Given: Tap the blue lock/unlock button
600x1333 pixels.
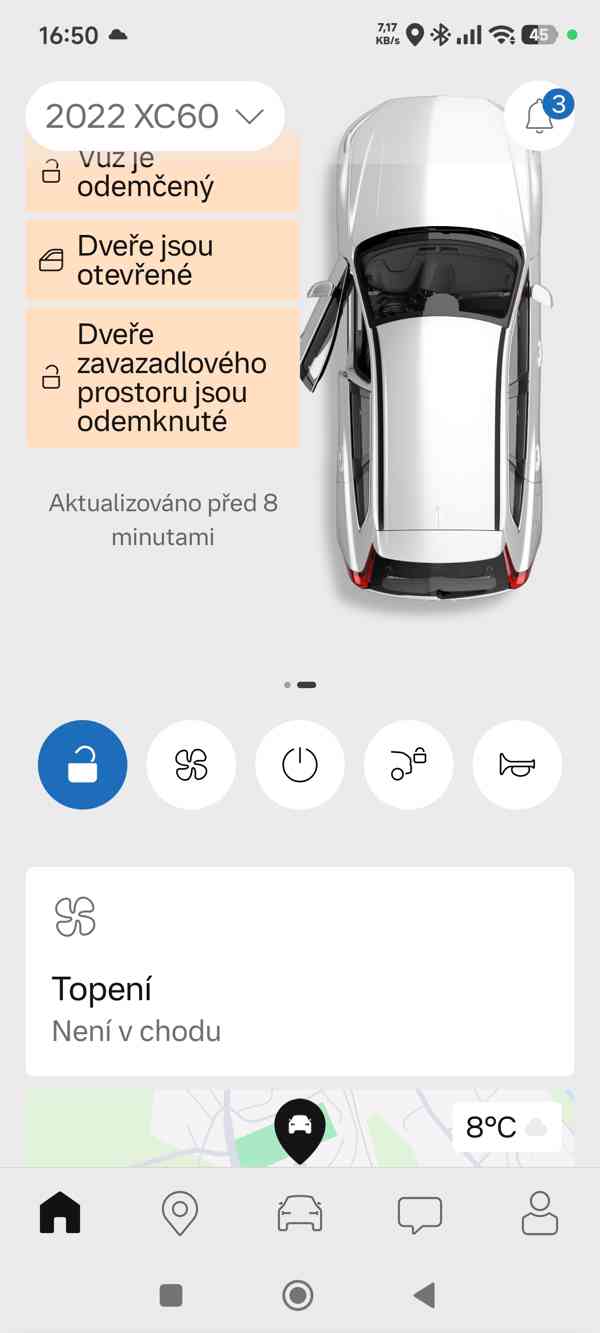Looking at the screenshot, I should 83,765.
